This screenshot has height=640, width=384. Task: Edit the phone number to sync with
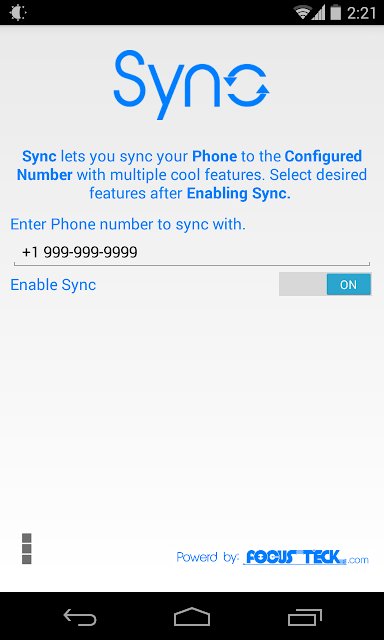192,253
